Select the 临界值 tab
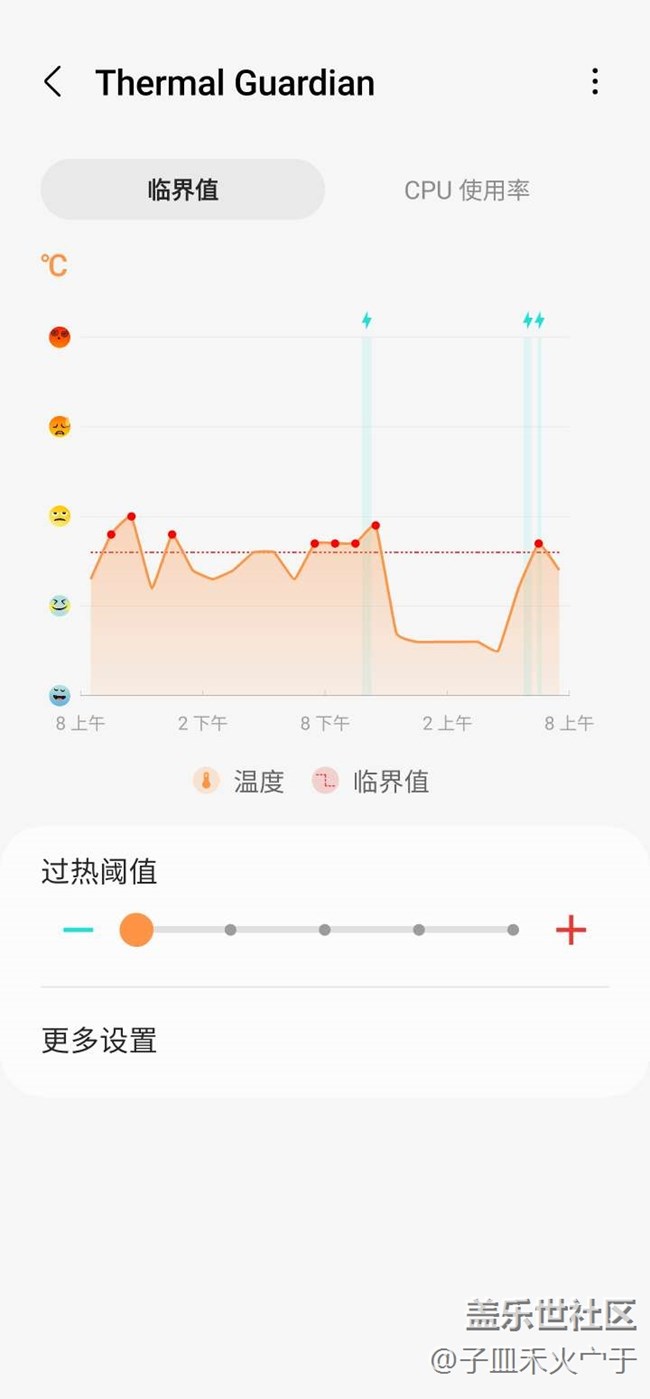The width and height of the screenshot is (650, 1399). pyautogui.click(x=183, y=190)
